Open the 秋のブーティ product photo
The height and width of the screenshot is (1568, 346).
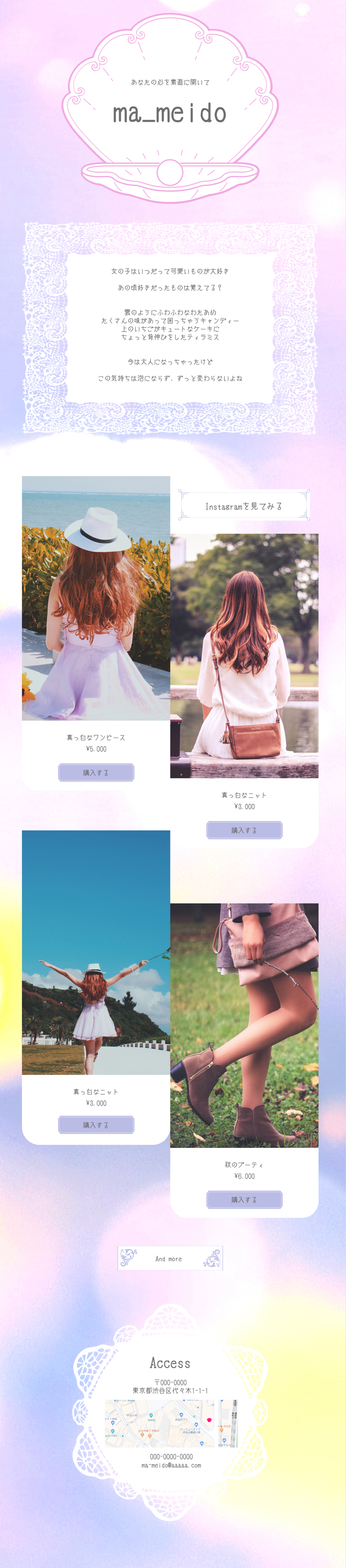pyautogui.click(x=244, y=1025)
